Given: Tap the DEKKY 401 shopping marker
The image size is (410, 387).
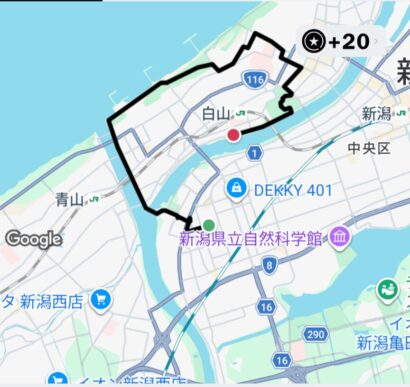Looking at the screenshot, I should pos(236,189).
